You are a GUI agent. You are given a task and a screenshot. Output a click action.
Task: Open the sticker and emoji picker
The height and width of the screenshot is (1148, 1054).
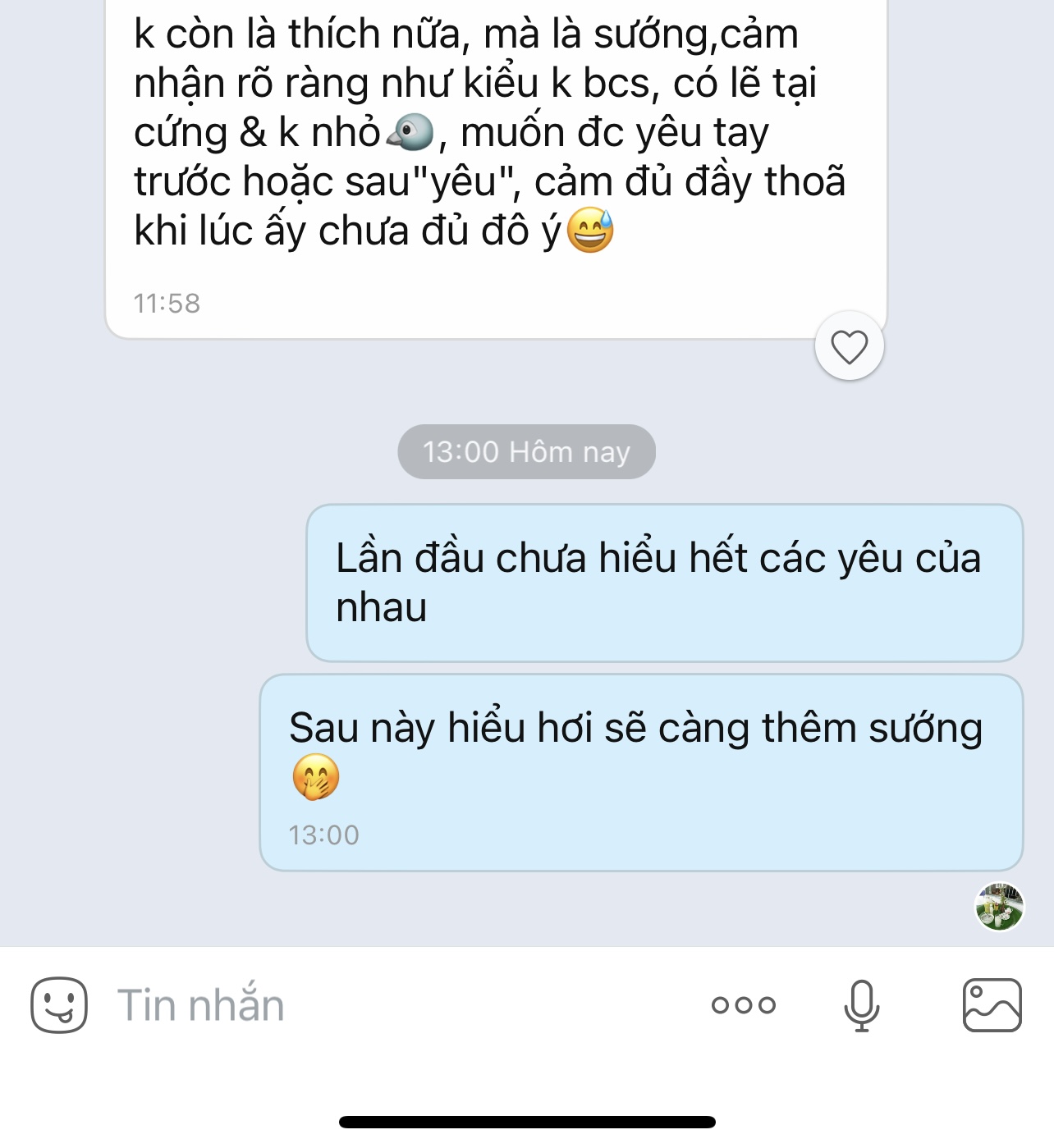[x=59, y=1004]
